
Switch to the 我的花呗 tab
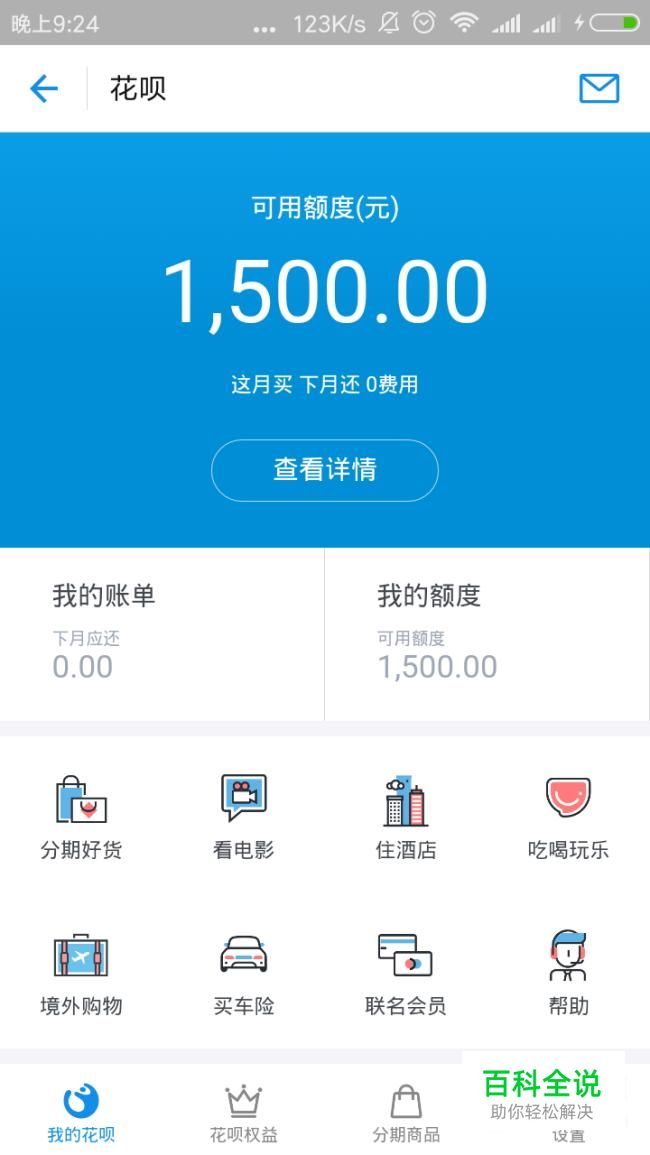tap(81, 1112)
